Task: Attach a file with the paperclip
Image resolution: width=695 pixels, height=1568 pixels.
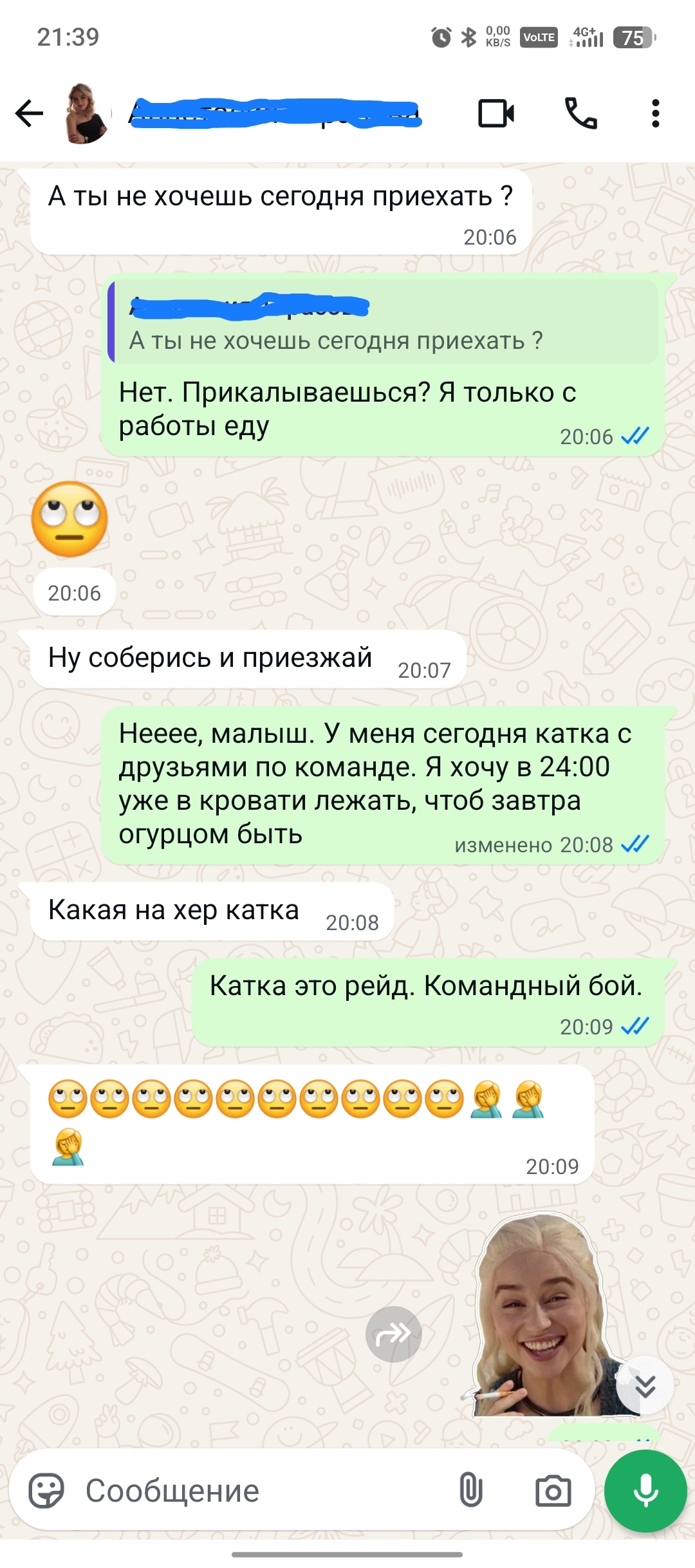Action: pyautogui.click(x=470, y=1491)
